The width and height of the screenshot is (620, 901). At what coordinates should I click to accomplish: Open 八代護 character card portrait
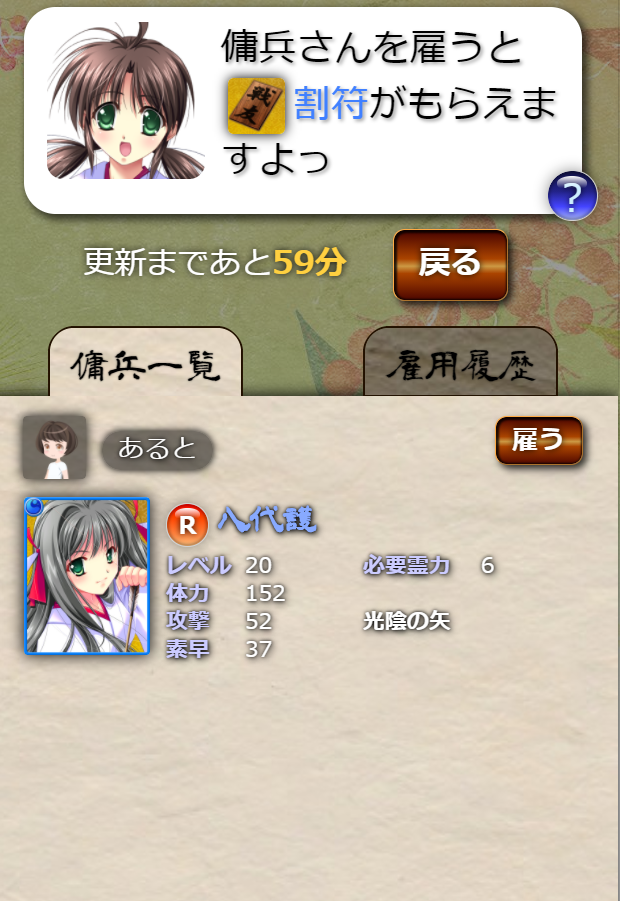click(87, 577)
